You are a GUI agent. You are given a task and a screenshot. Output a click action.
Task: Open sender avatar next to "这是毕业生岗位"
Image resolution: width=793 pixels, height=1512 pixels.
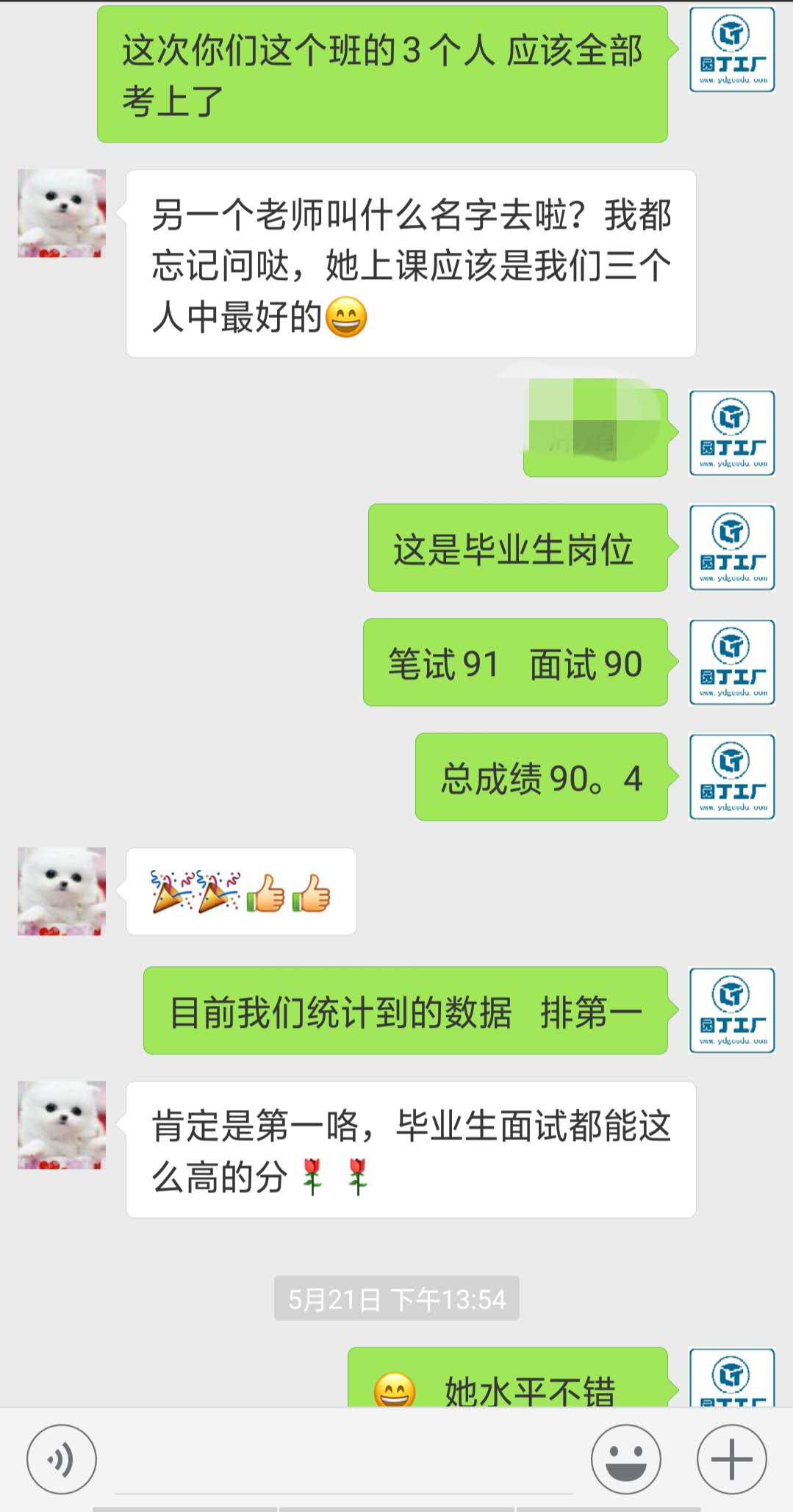[732, 548]
